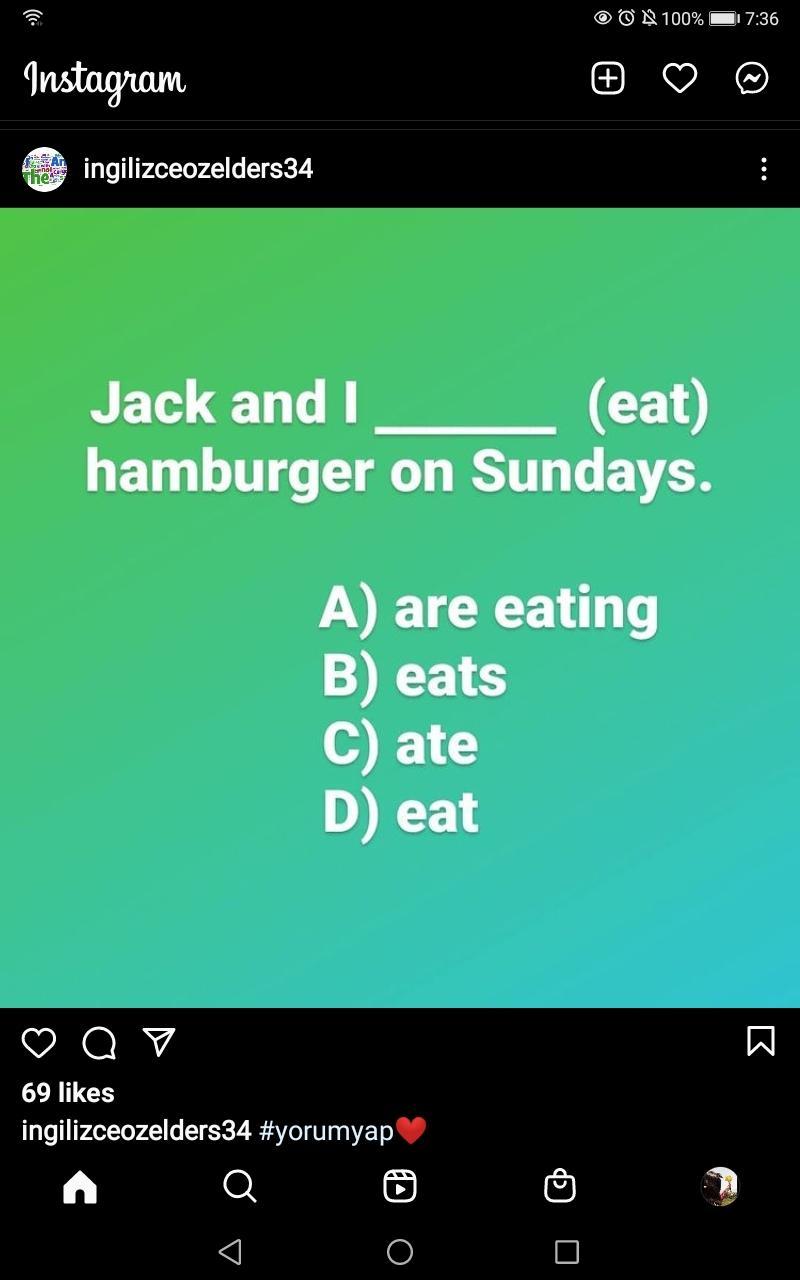The image size is (800, 1280).
Task: Tap the system back button
Action: click(230, 1251)
